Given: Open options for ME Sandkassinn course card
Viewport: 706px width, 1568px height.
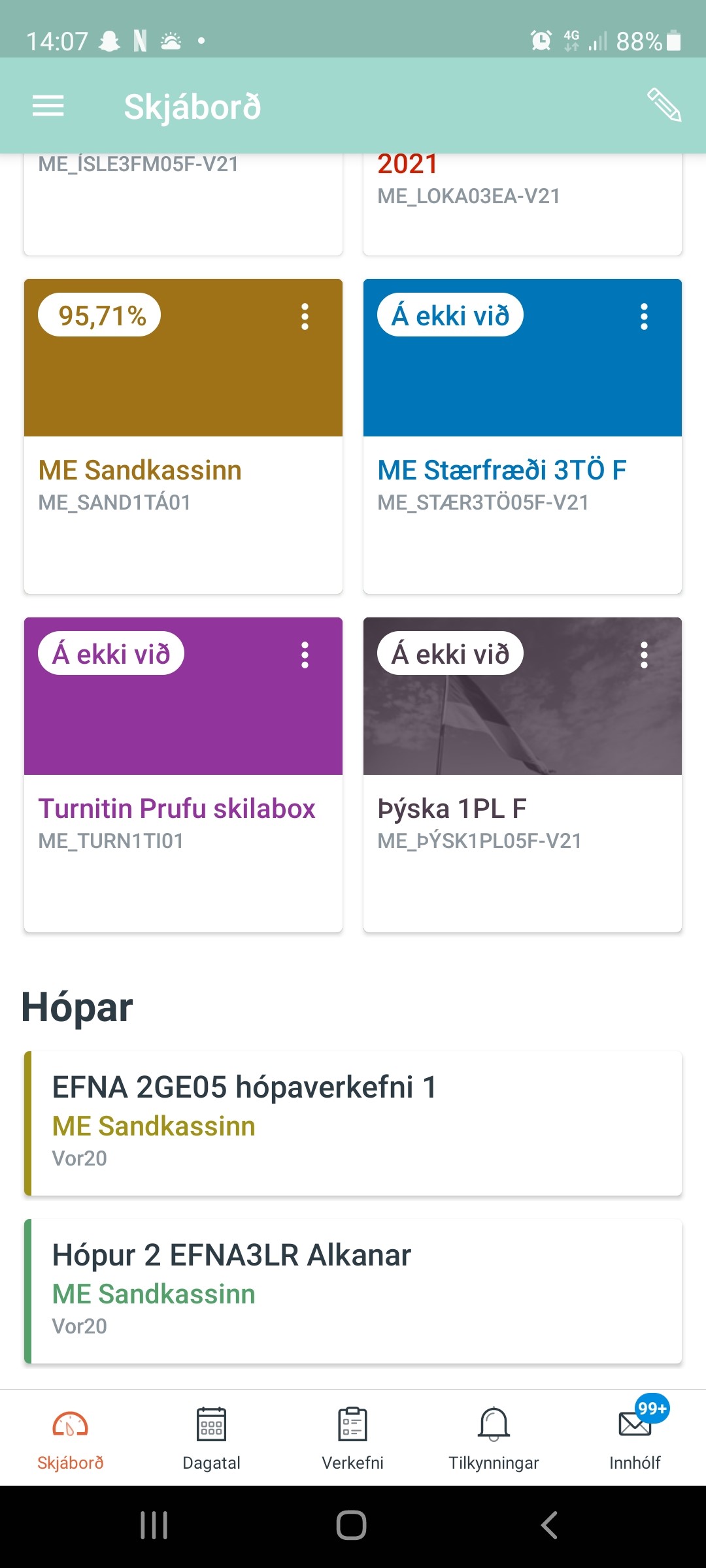Looking at the screenshot, I should click(x=305, y=316).
